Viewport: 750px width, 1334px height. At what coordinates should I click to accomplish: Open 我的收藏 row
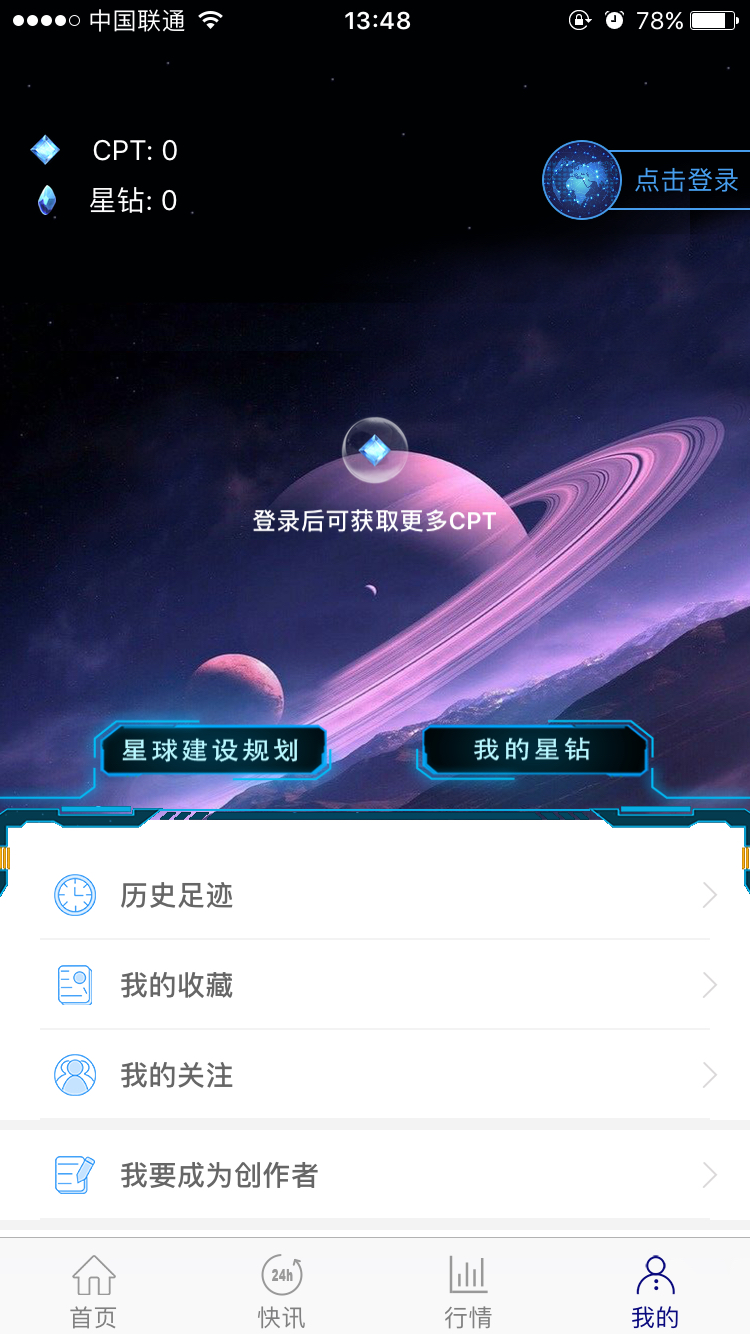pos(375,985)
